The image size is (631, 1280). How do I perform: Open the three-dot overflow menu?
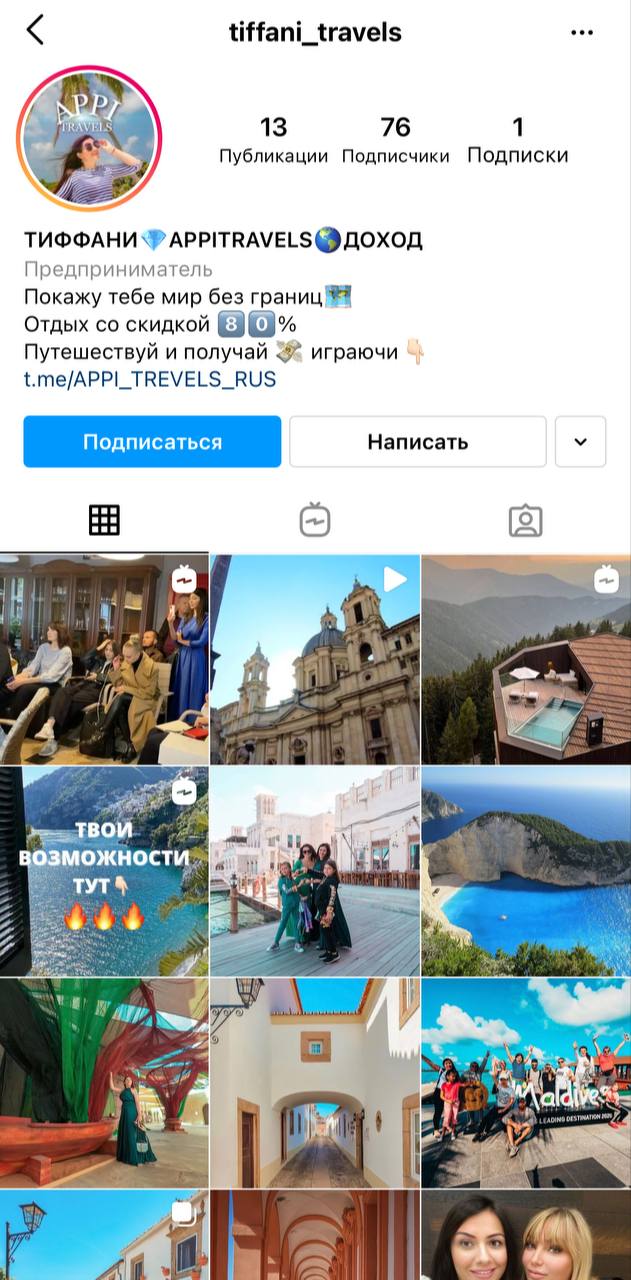coord(581,33)
